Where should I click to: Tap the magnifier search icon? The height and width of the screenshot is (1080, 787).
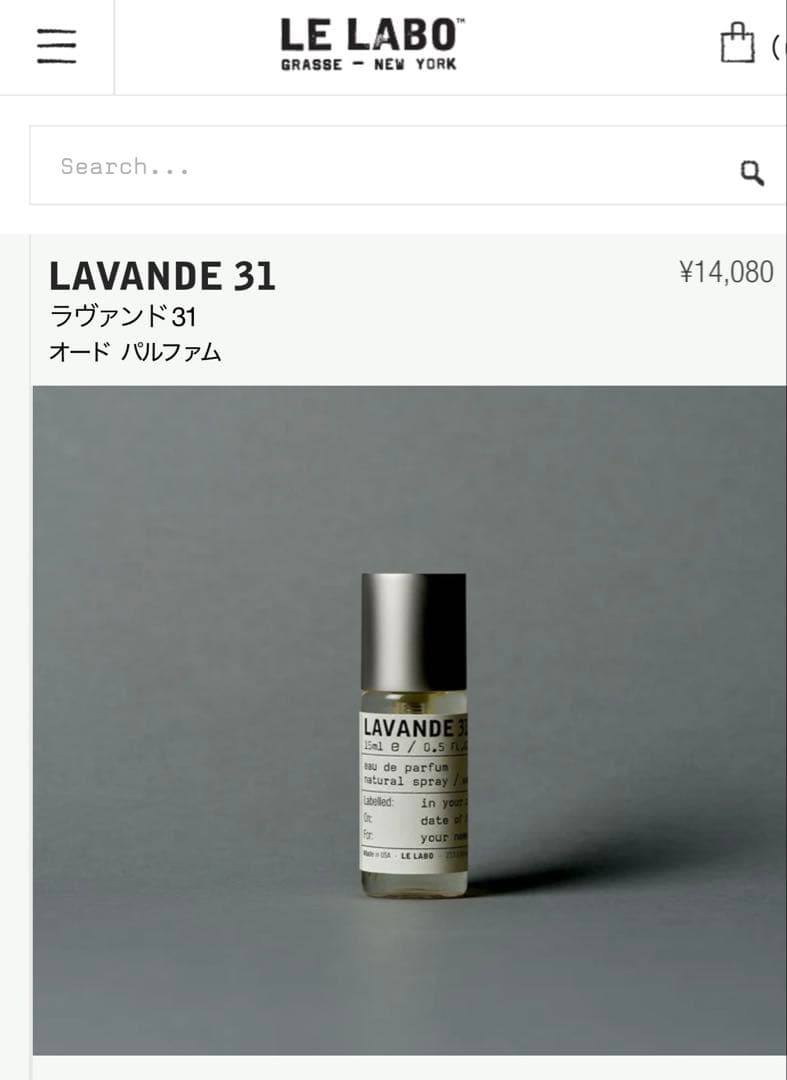pyautogui.click(x=752, y=172)
